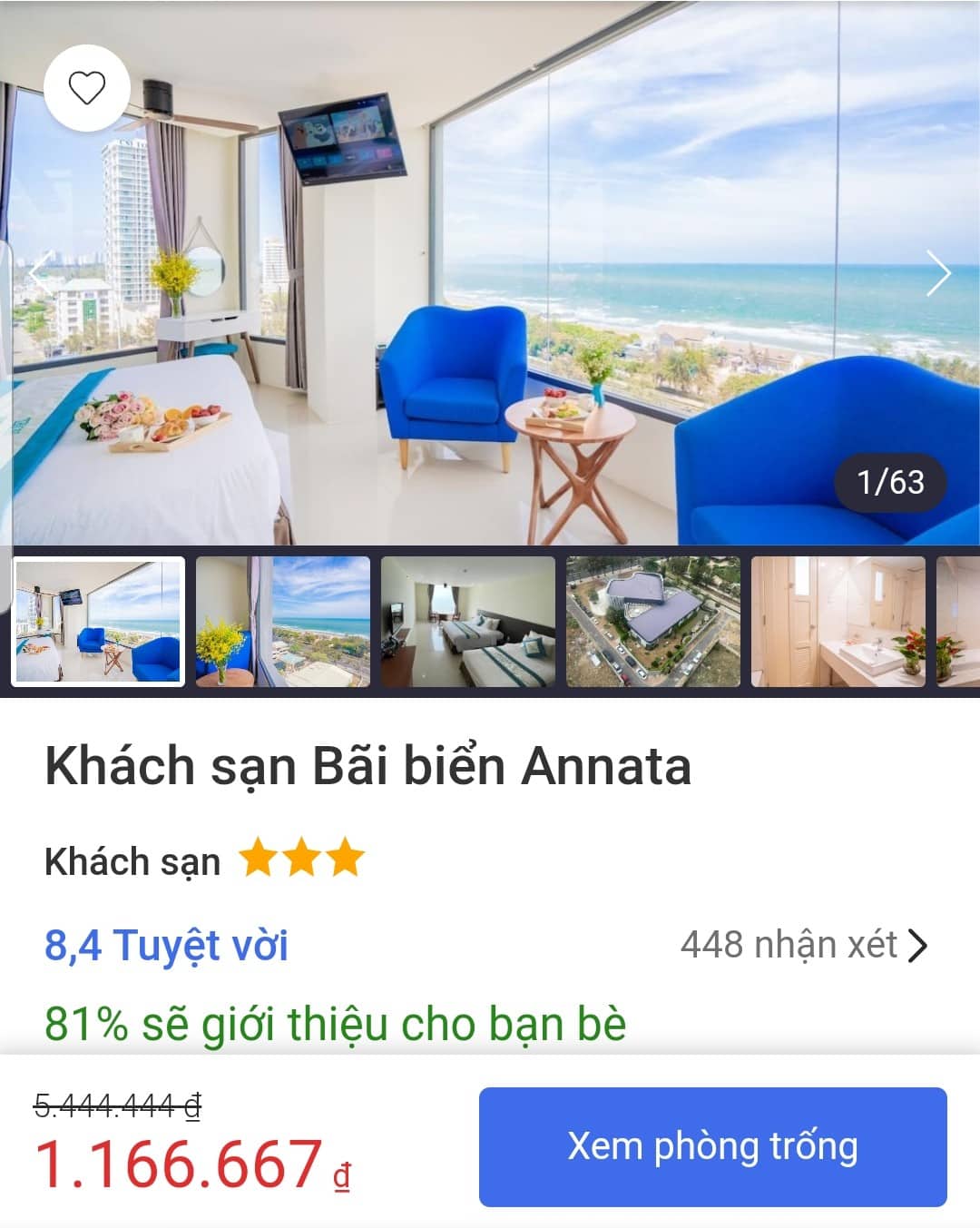Select the hotel name Khách sạn Bãi biển Annata

(x=367, y=765)
